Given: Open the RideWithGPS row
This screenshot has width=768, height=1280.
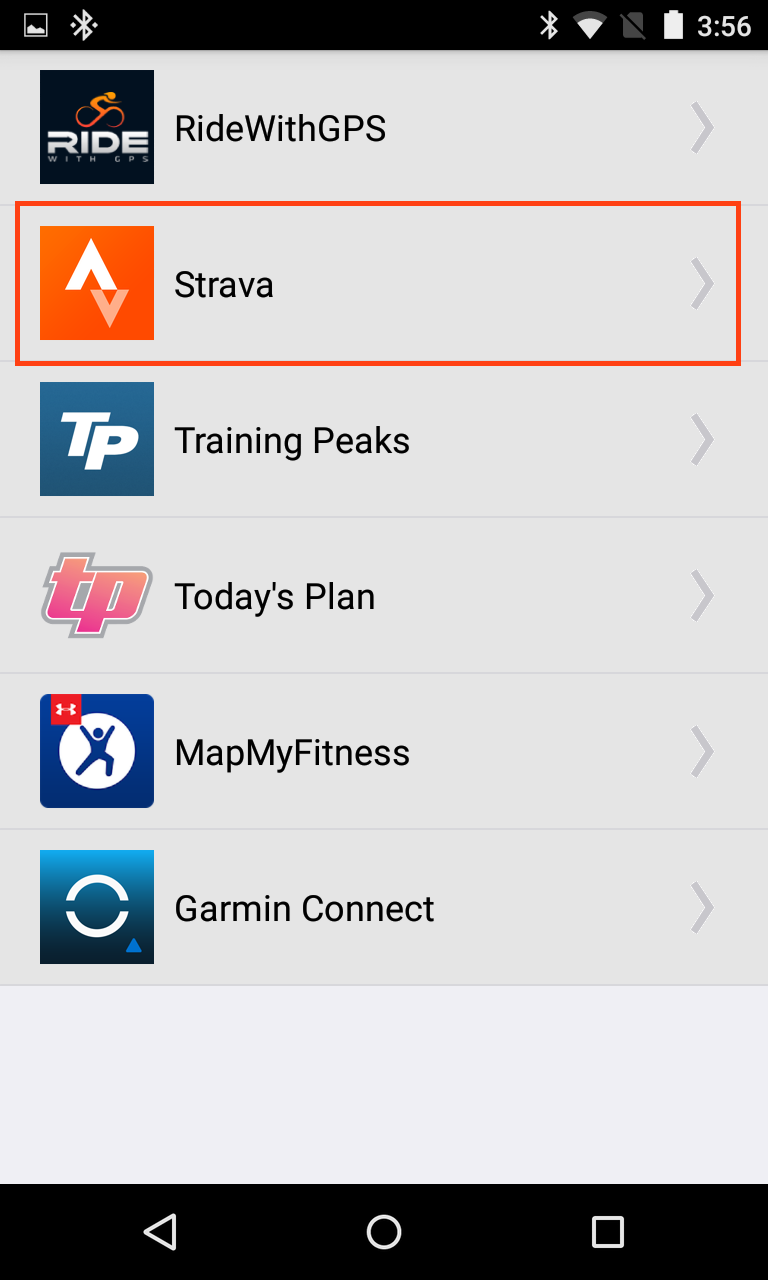Looking at the screenshot, I should tap(384, 127).
